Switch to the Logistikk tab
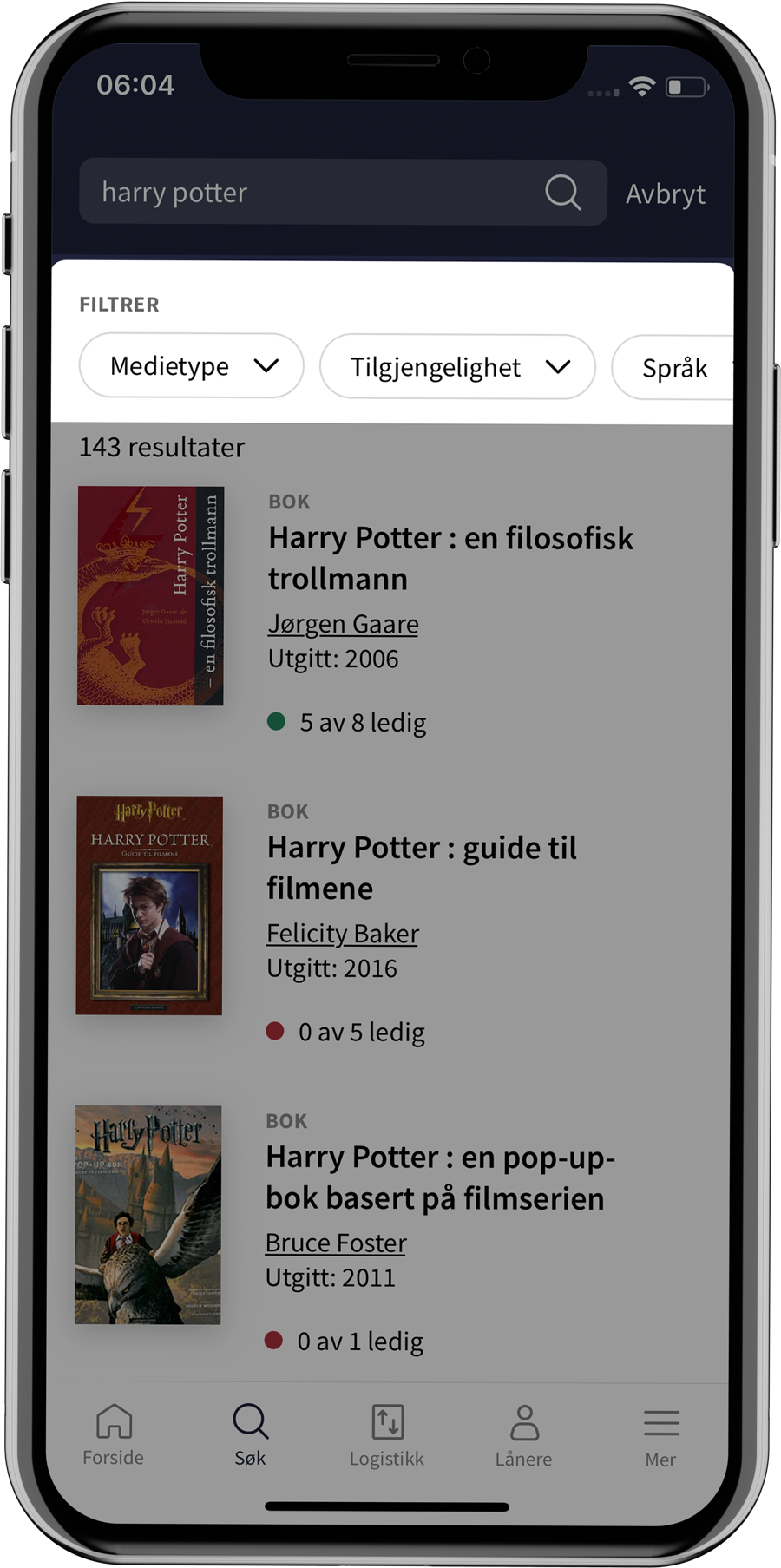This screenshot has height=1568, width=781. pos(387,1435)
